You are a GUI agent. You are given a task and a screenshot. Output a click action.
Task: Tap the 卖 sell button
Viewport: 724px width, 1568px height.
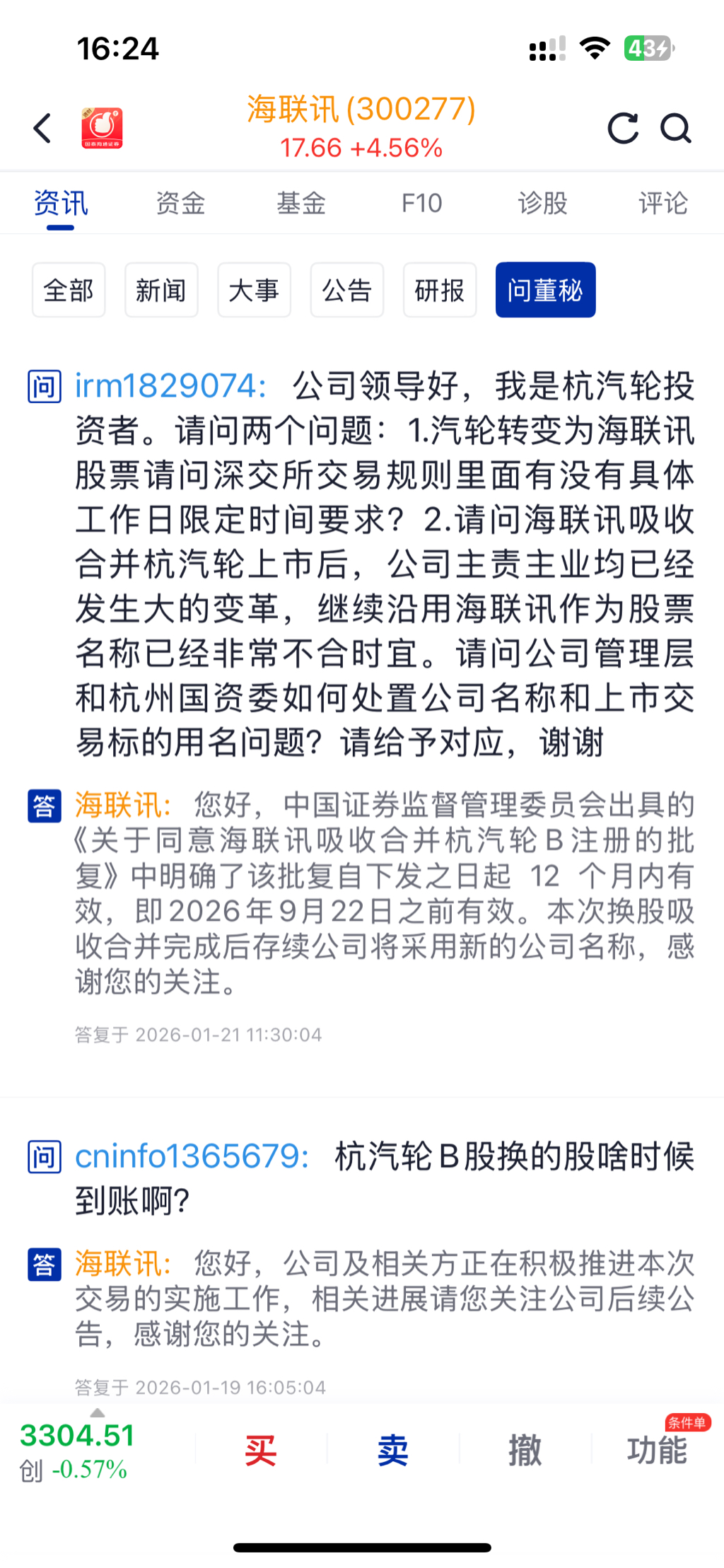coord(392,1451)
